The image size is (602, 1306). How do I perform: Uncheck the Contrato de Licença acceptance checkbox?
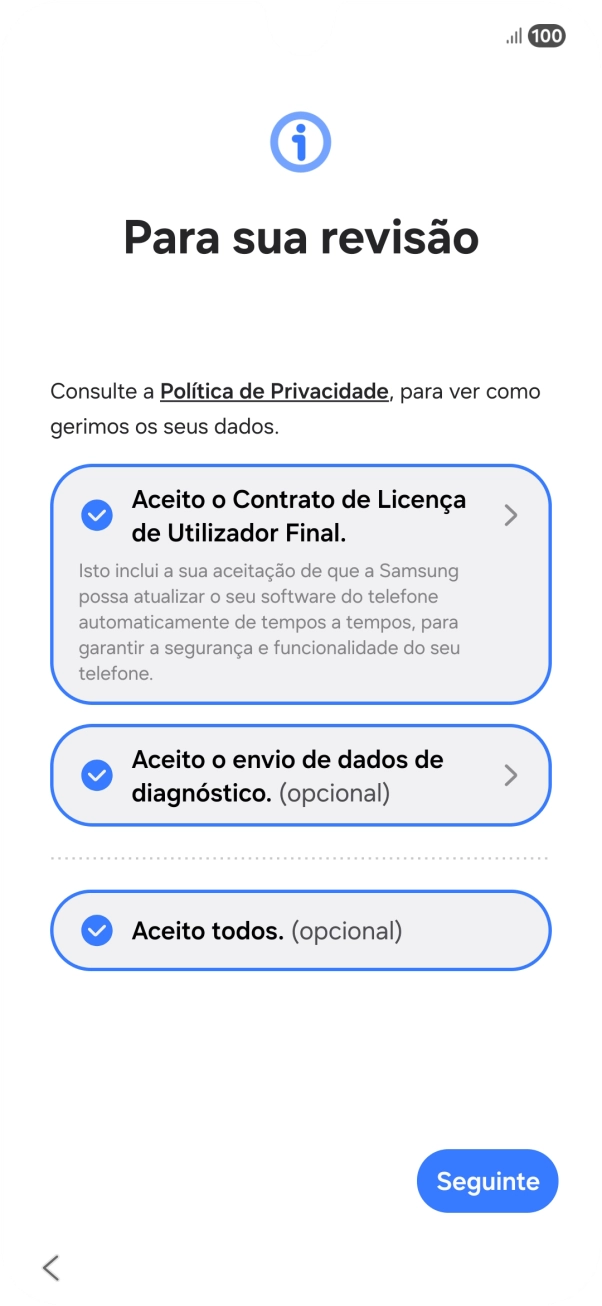coord(97,515)
